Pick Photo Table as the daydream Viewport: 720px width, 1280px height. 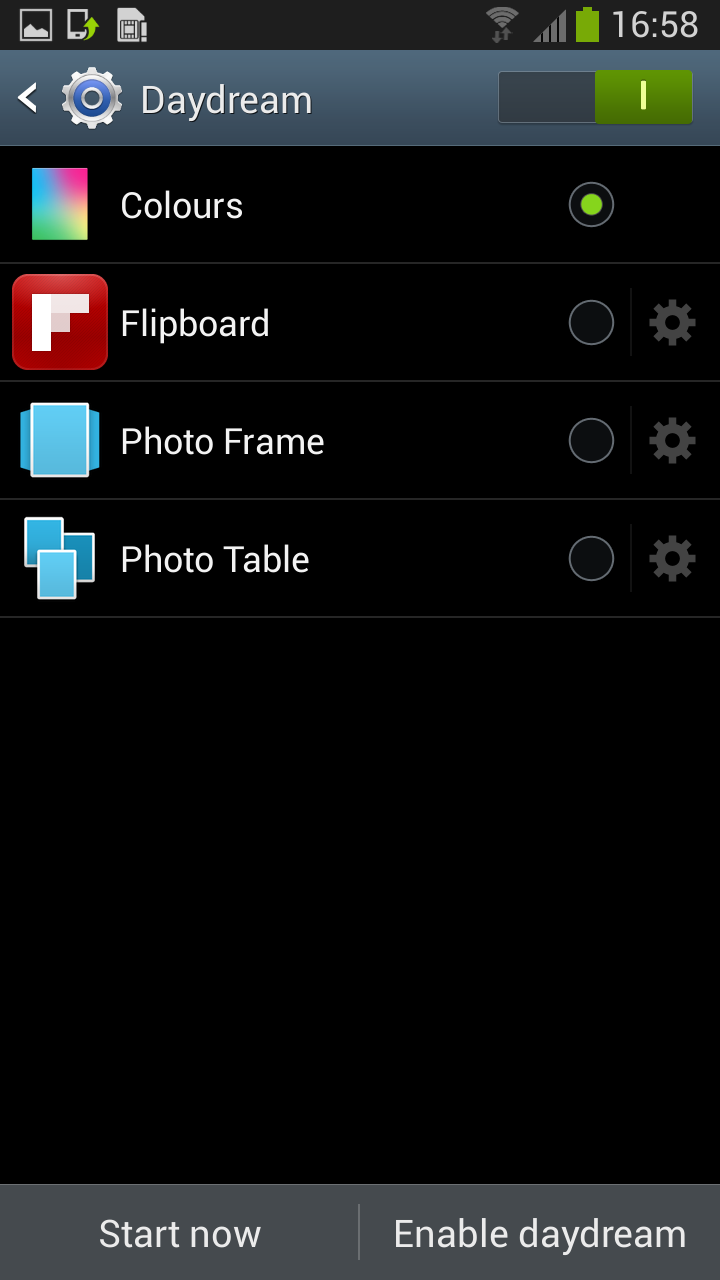(x=591, y=559)
